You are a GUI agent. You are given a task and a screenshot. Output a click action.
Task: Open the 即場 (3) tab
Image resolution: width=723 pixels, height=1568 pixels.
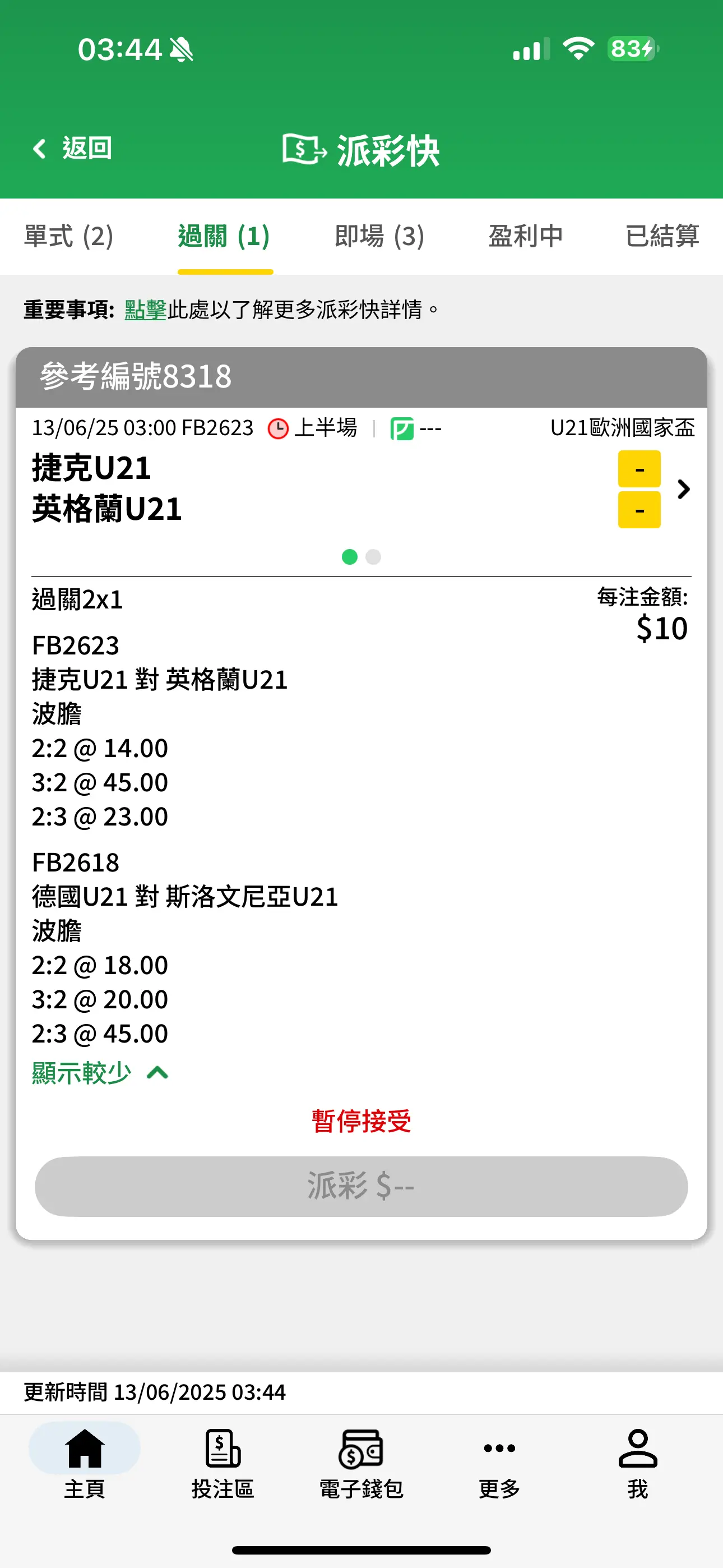click(380, 236)
